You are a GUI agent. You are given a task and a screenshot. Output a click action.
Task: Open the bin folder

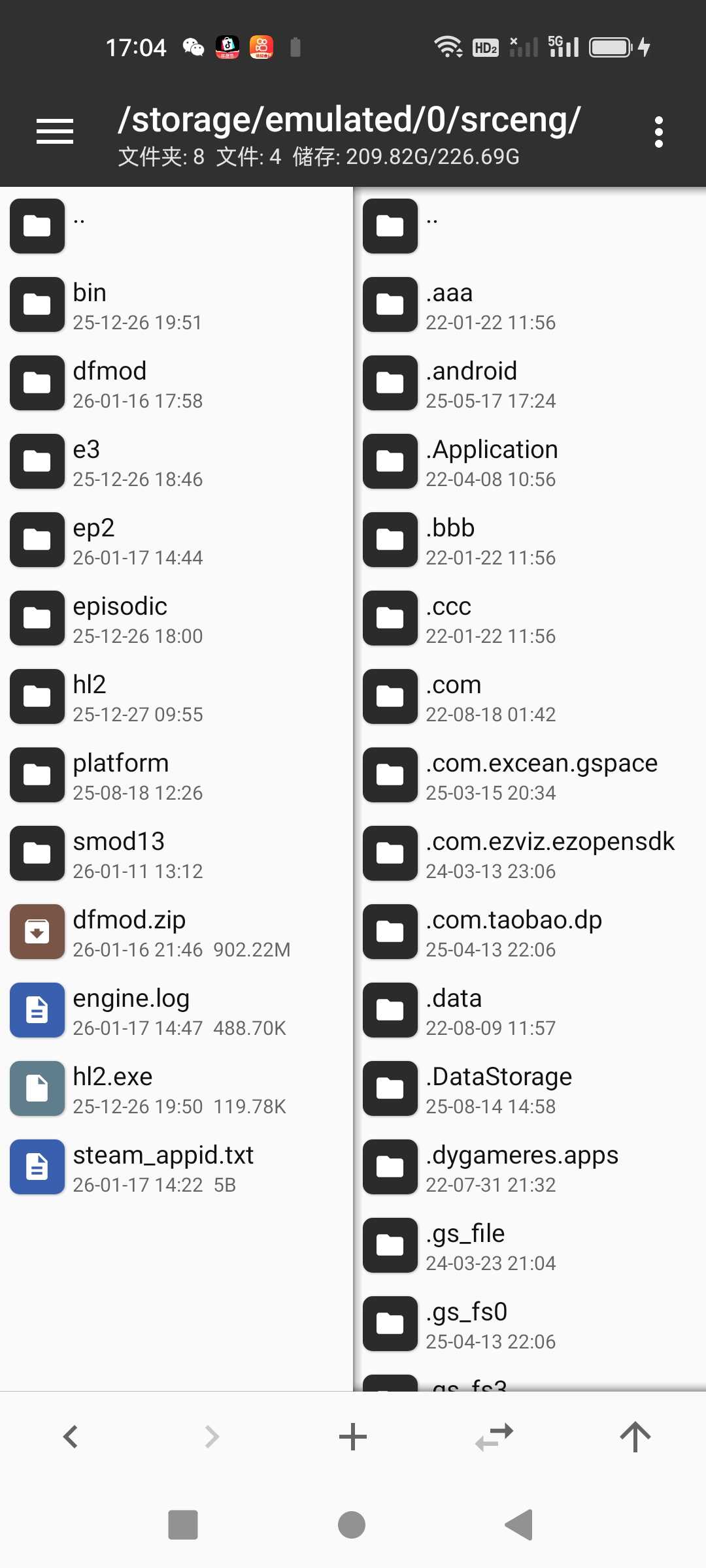tap(90, 304)
